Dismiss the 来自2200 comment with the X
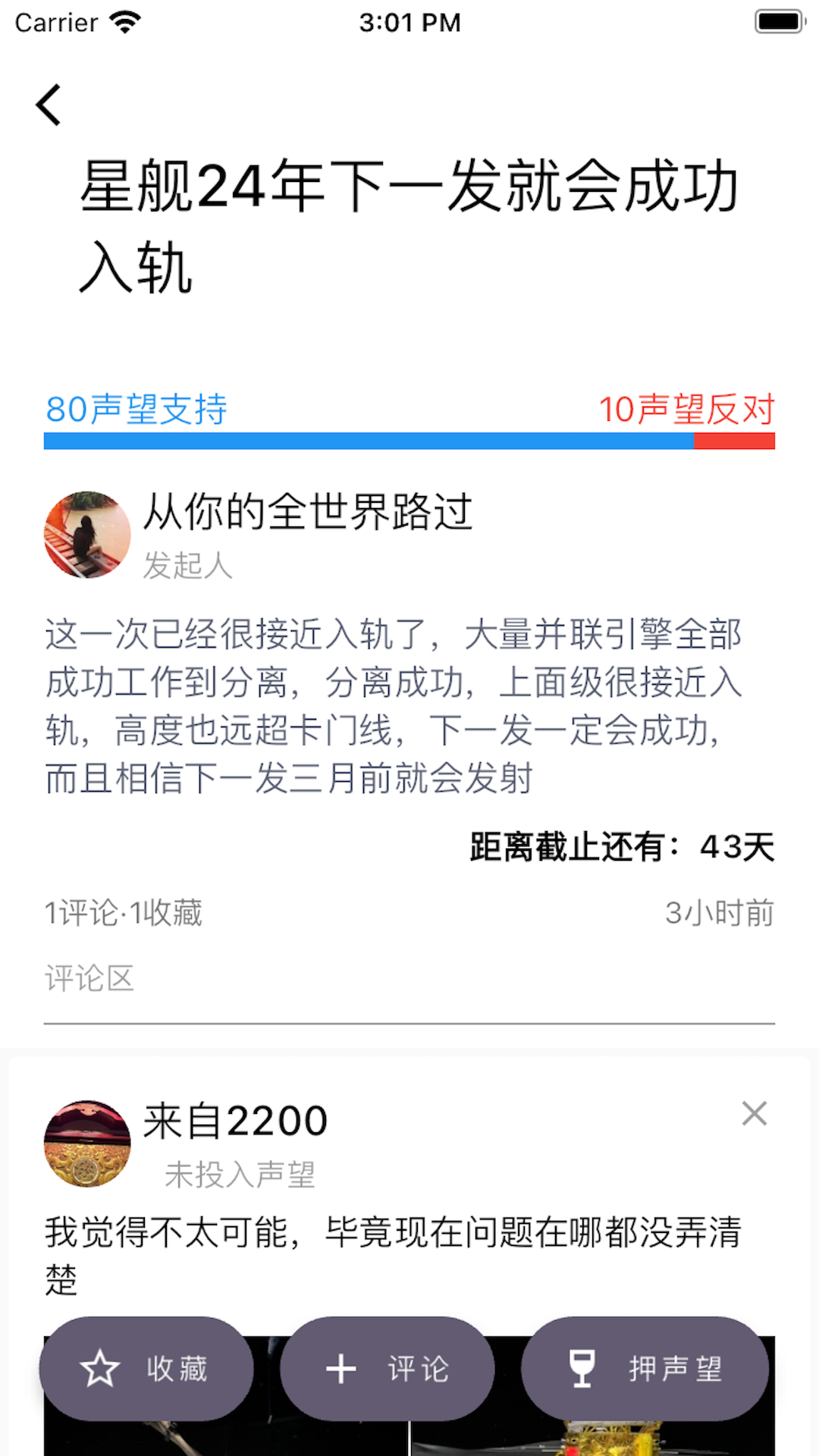The width and height of the screenshot is (819, 1456). [x=754, y=1114]
